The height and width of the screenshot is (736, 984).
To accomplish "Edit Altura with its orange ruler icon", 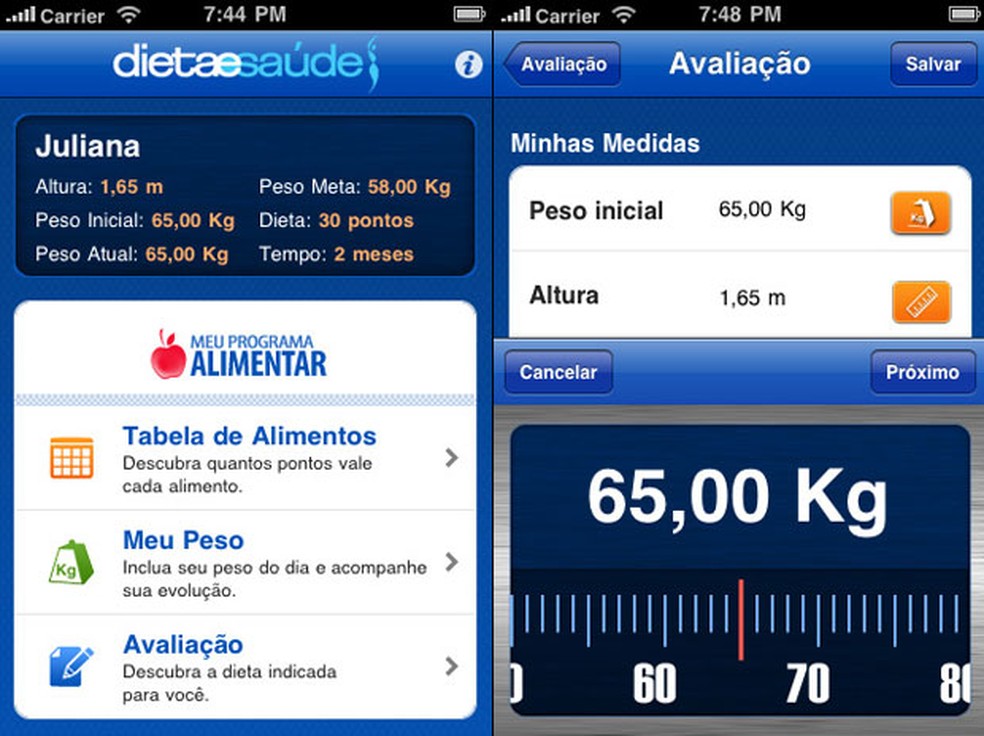I will [920, 301].
